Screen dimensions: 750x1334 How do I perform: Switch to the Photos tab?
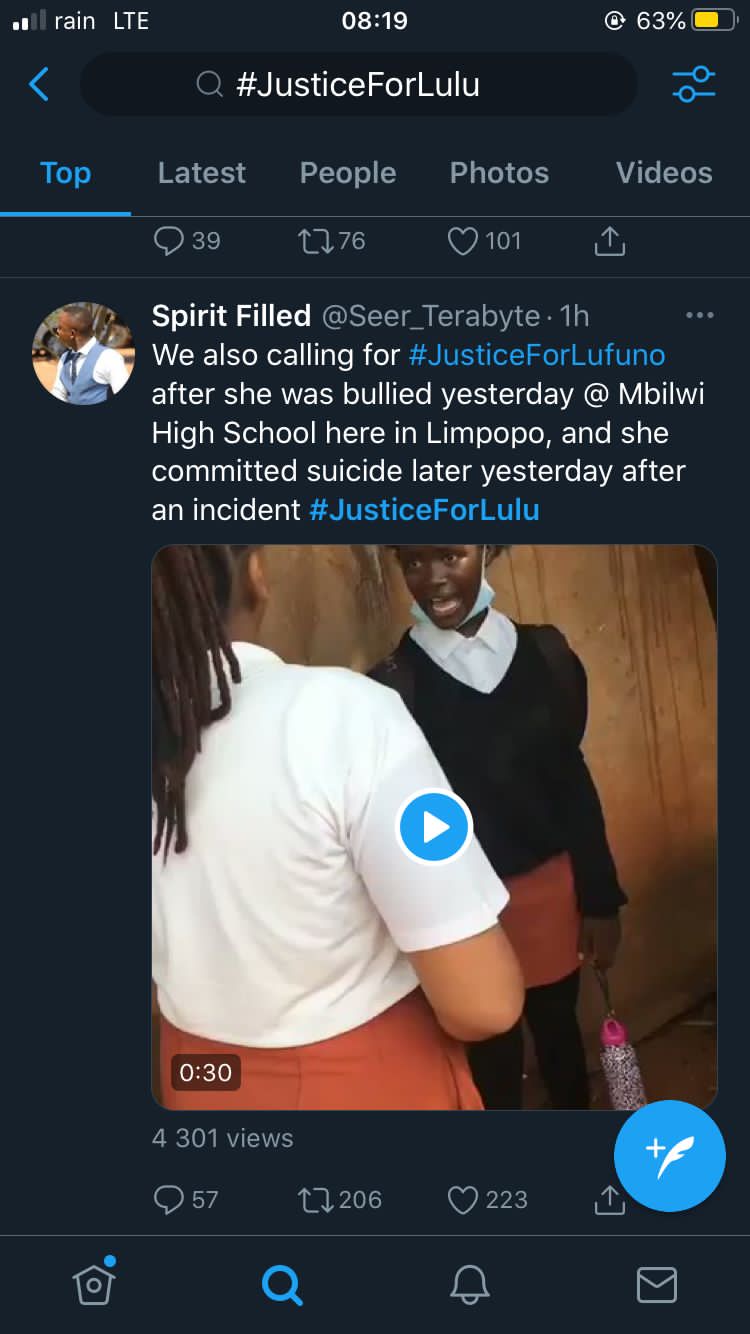(x=499, y=173)
